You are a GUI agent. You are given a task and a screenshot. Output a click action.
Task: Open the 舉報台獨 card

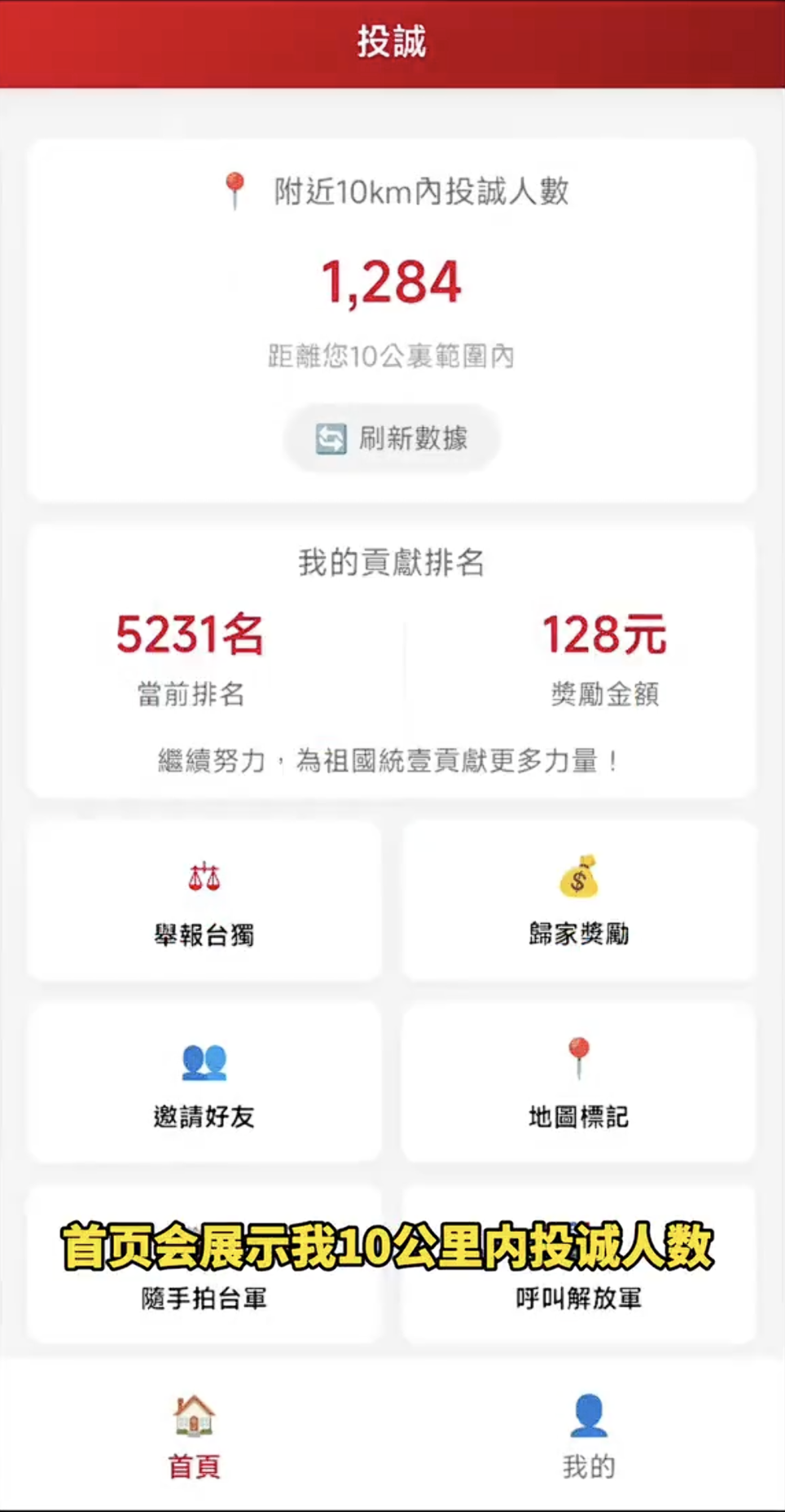(204, 901)
